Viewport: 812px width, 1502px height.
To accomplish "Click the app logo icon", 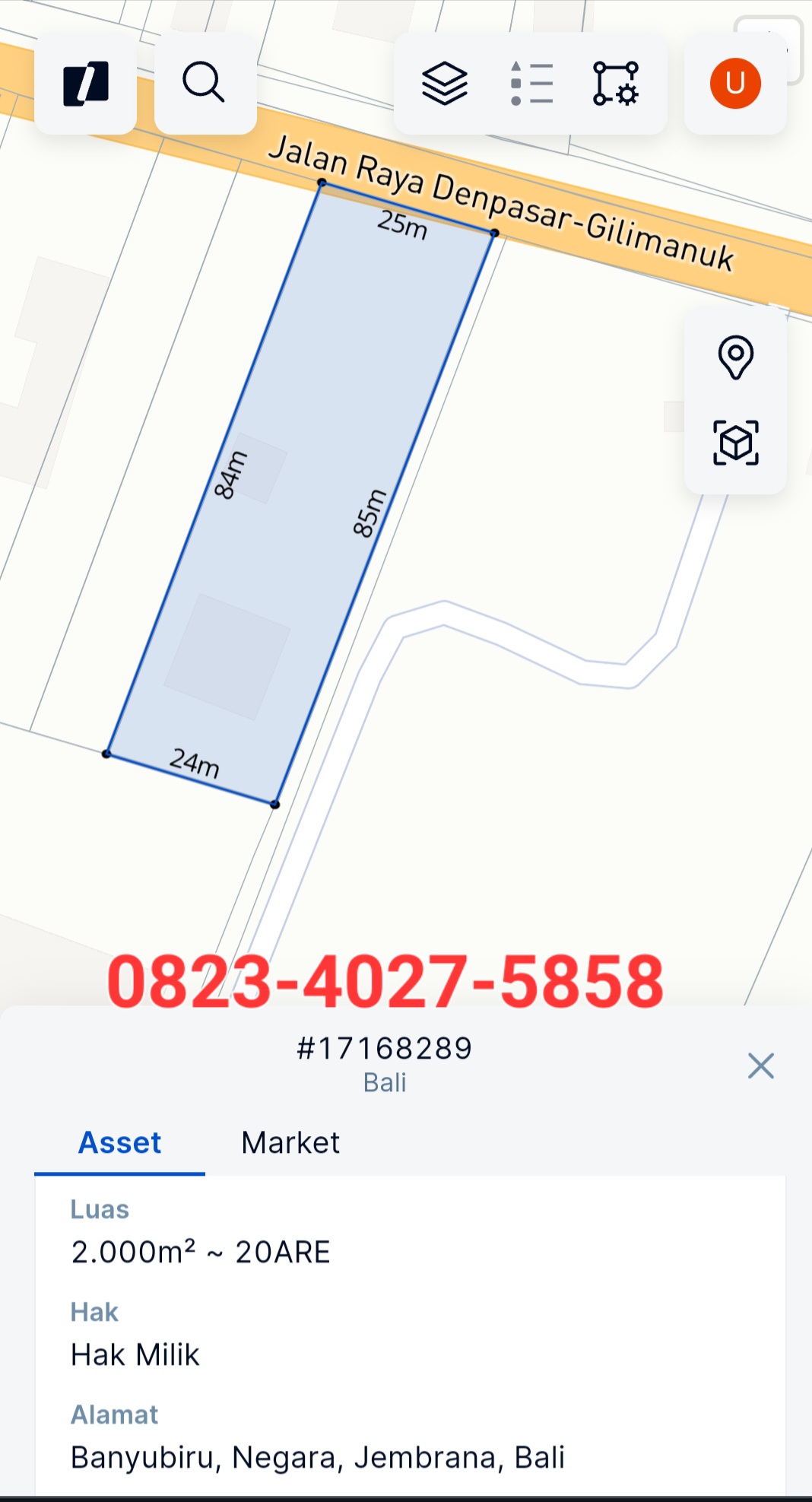I will coord(84,84).
